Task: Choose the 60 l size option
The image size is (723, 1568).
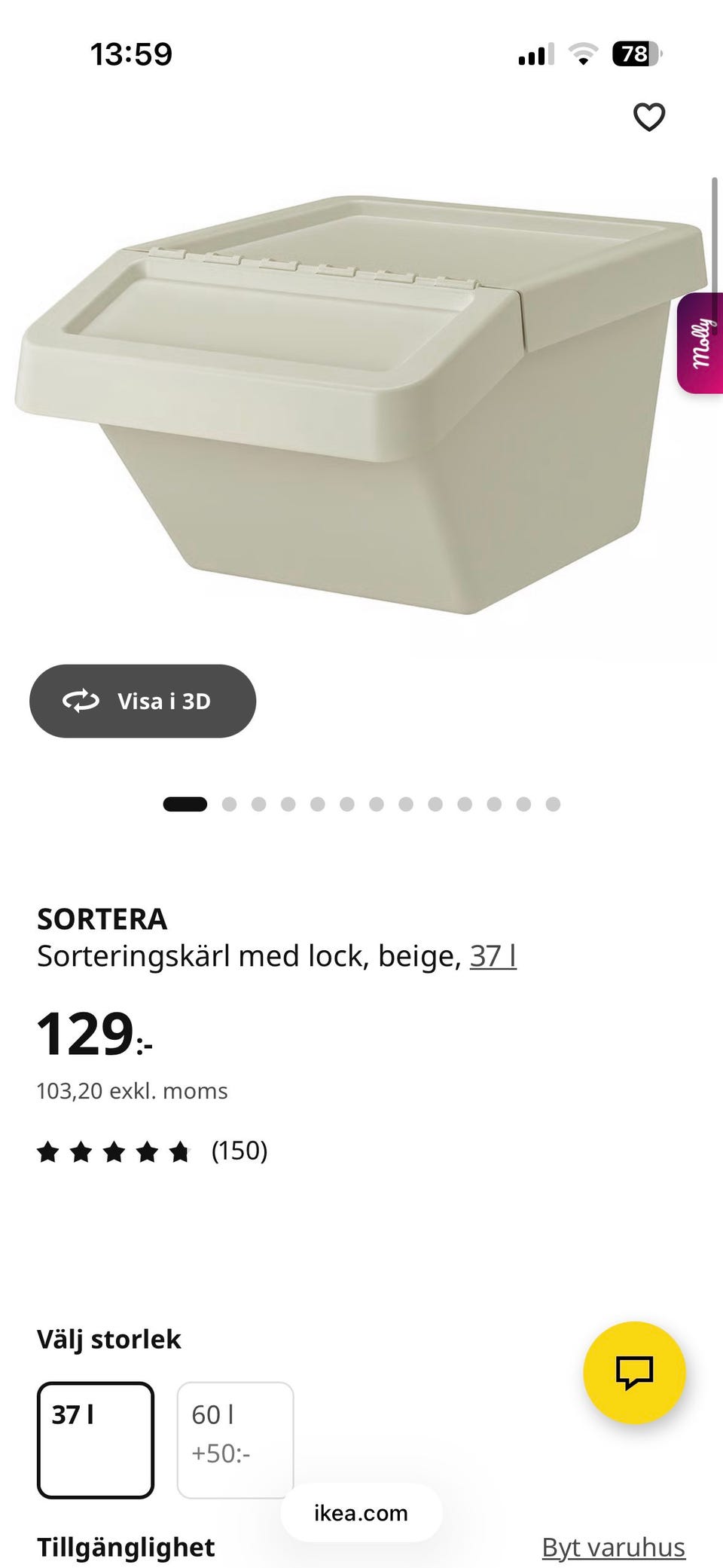Action: (x=235, y=1440)
